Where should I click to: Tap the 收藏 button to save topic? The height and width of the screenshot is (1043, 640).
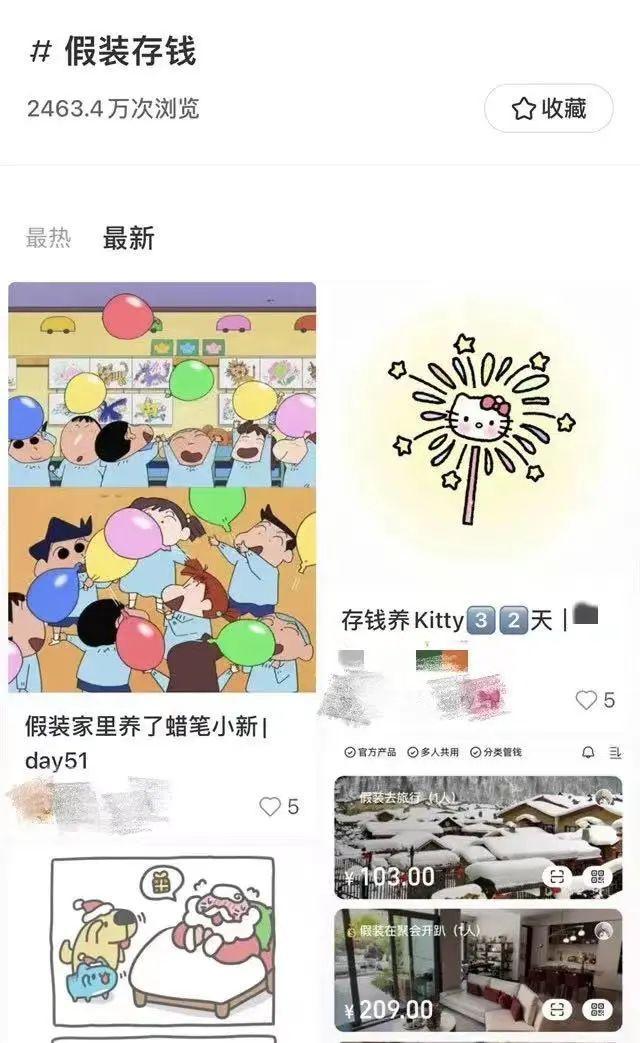click(x=548, y=109)
